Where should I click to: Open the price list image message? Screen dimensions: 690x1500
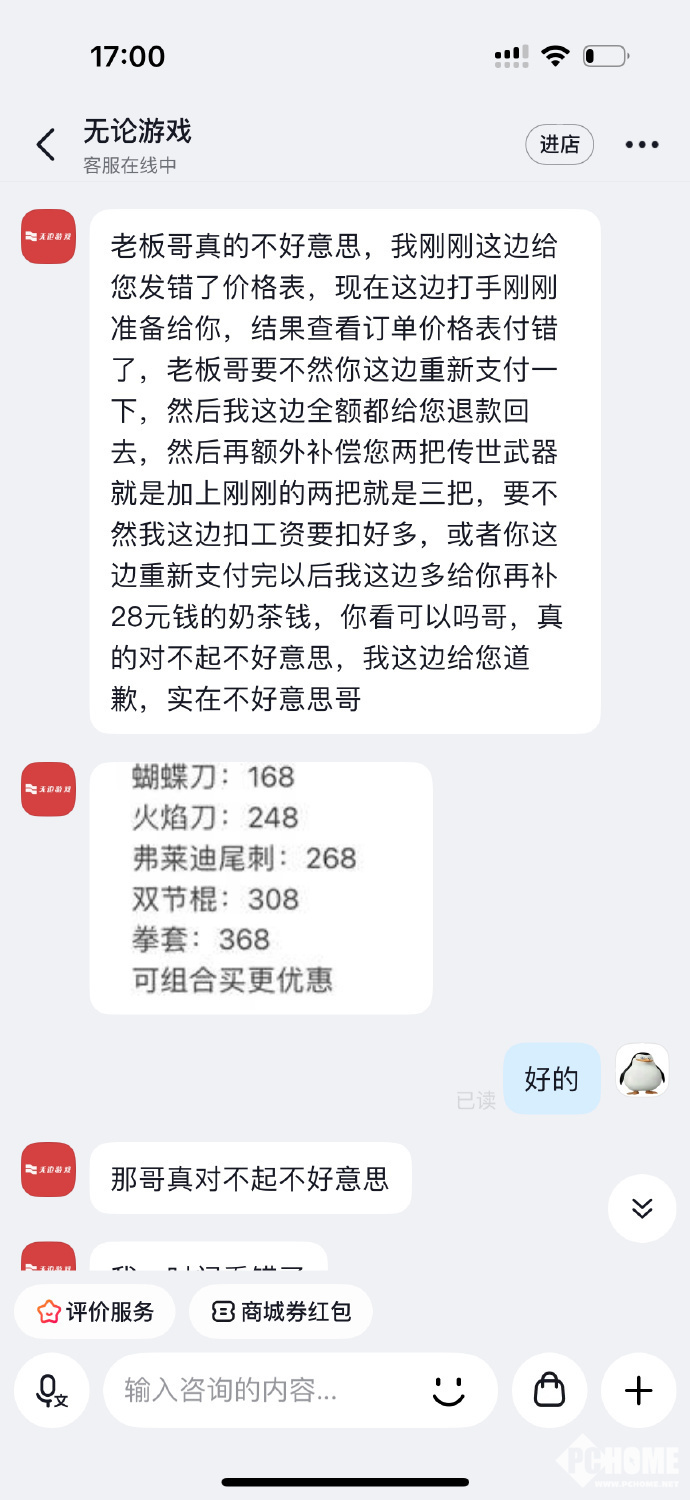260,888
